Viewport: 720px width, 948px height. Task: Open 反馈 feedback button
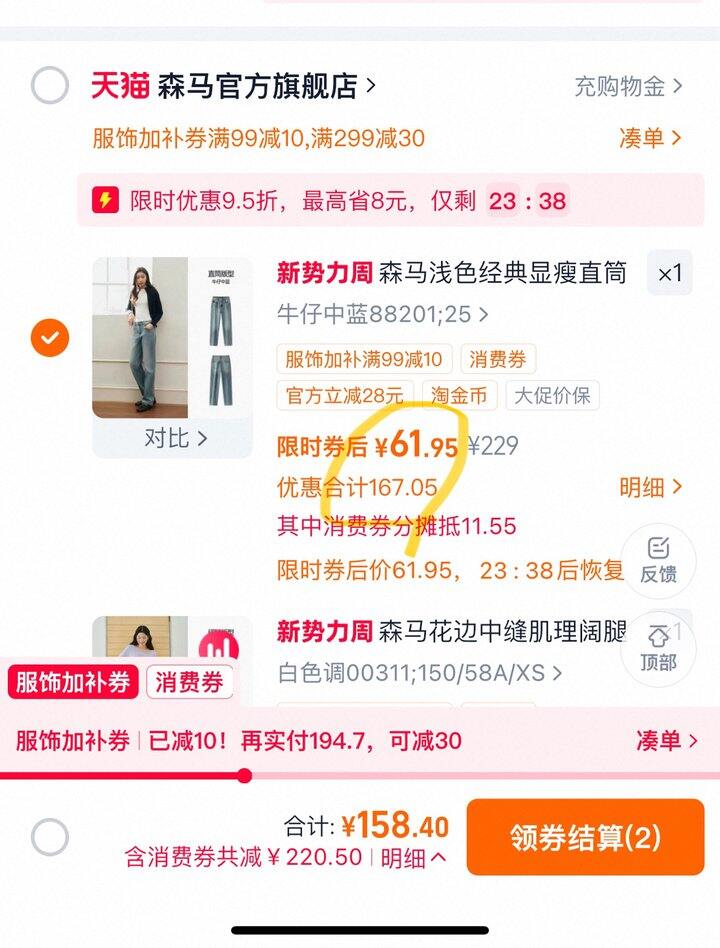pos(658,559)
